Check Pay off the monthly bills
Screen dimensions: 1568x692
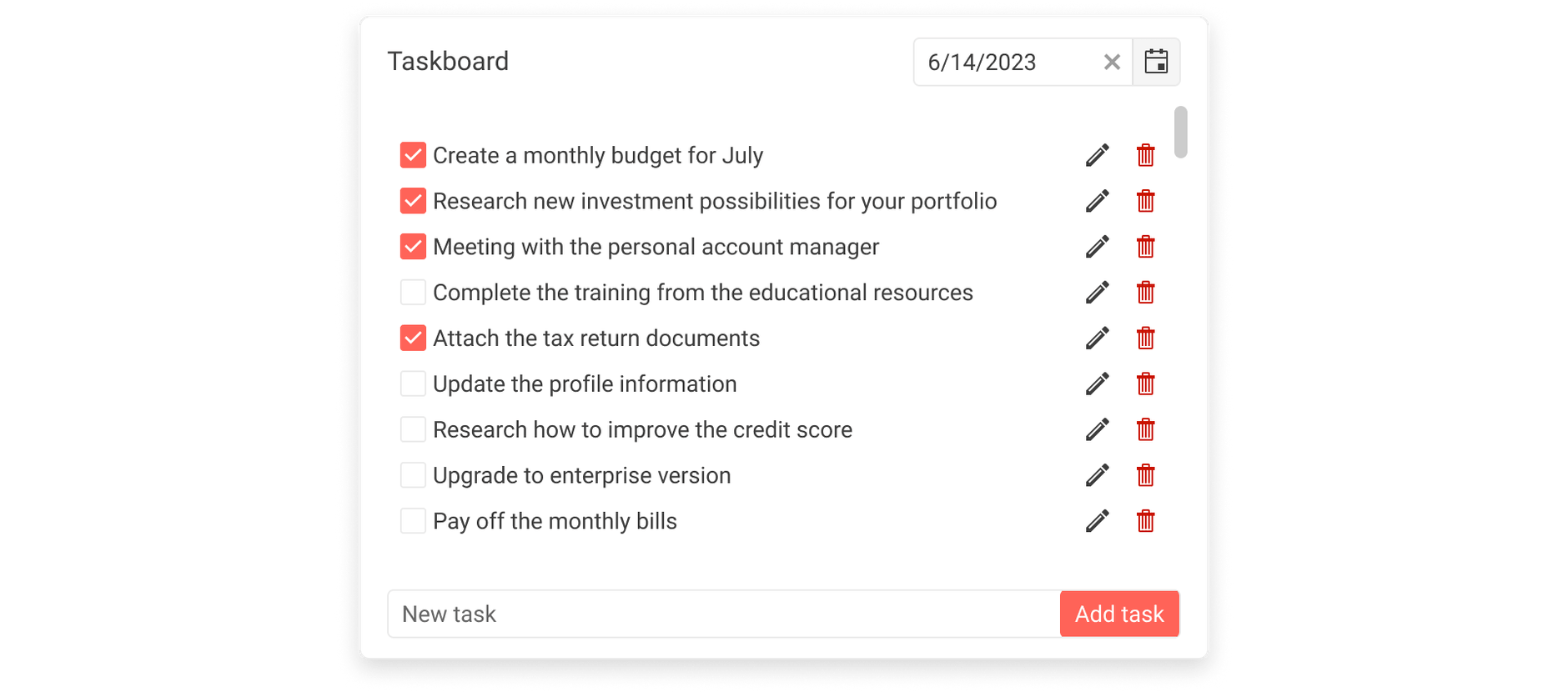point(413,521)
